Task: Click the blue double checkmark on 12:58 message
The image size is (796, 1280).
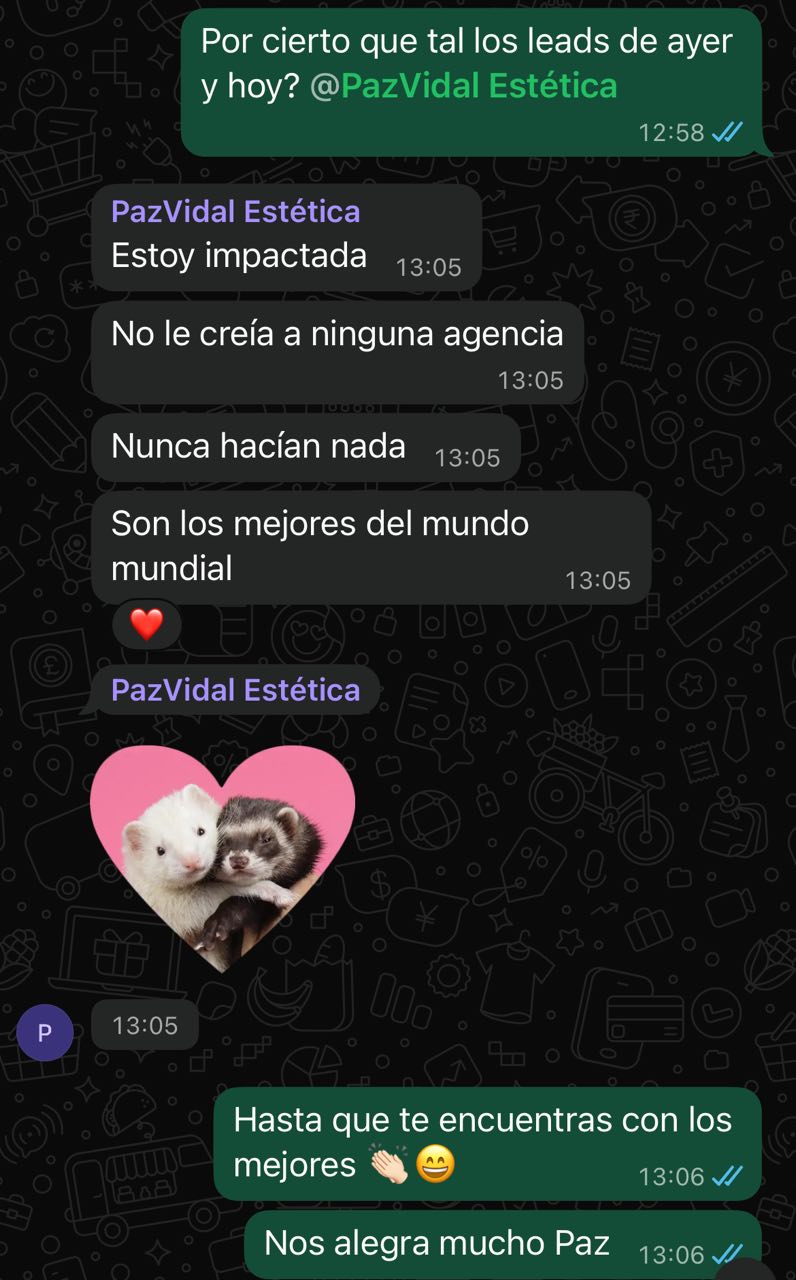Action: (x=727, y=130)
